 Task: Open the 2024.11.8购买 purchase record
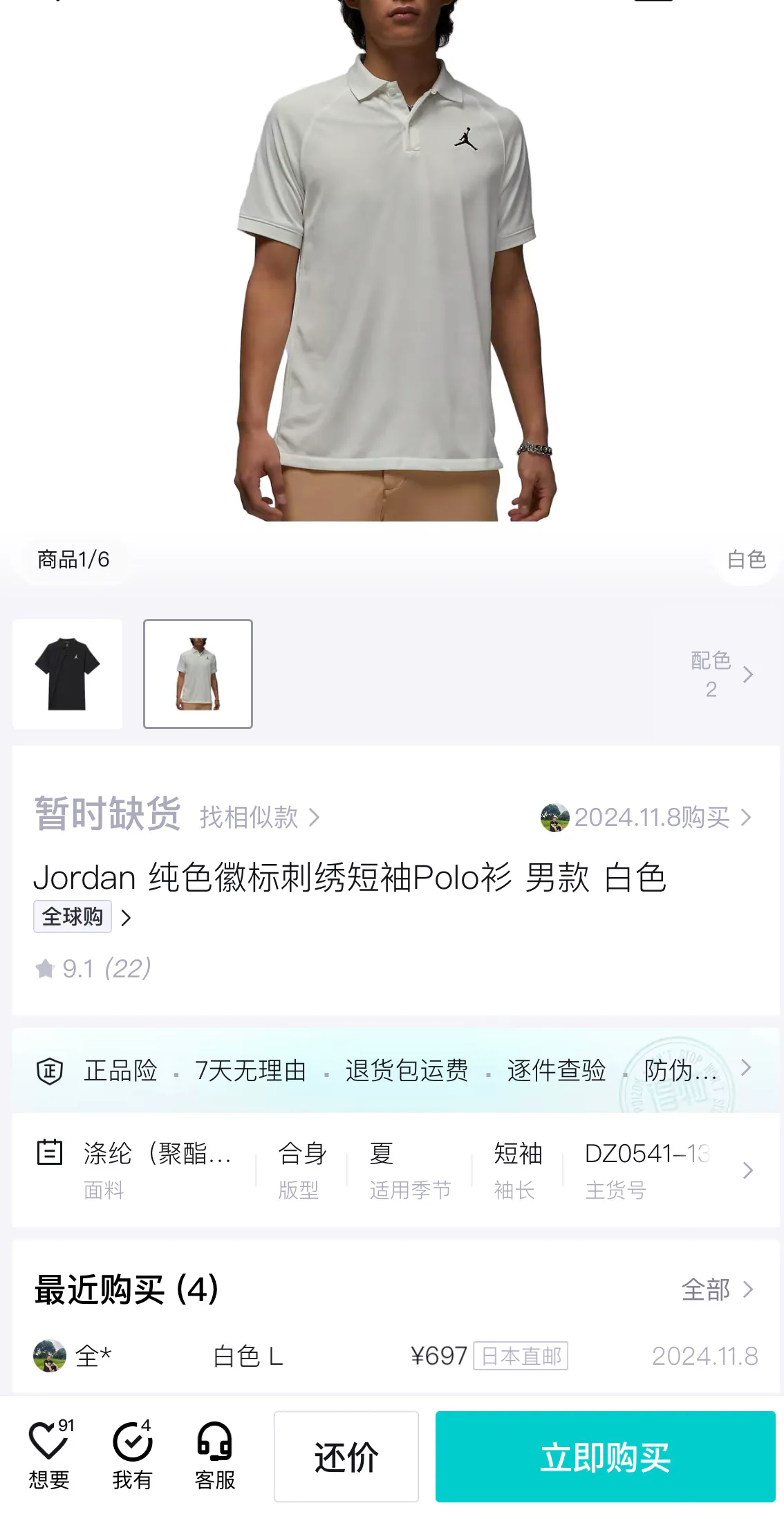pyautogui.click(x=646, y=818)
